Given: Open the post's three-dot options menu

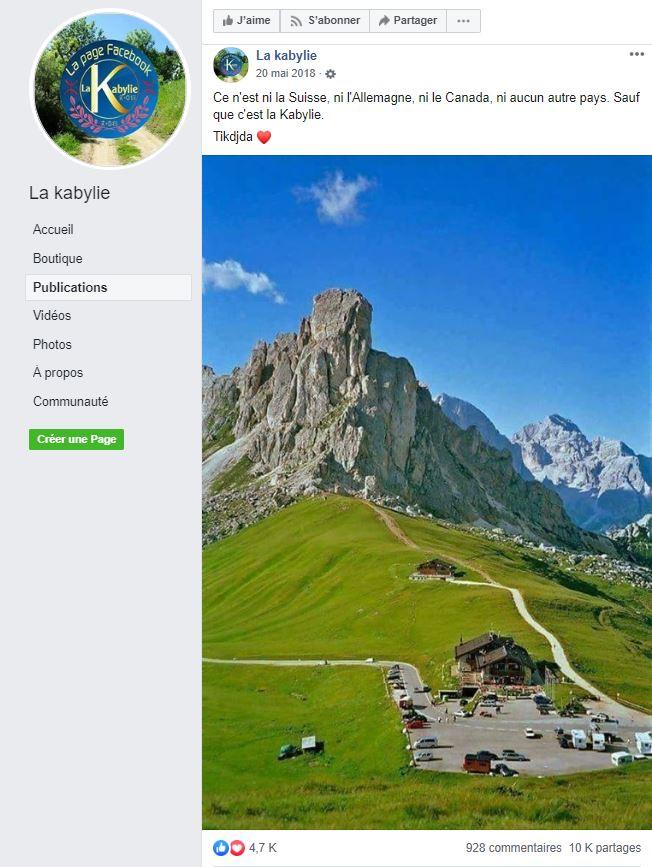Looking at the screenshot, I should (637, 54).
